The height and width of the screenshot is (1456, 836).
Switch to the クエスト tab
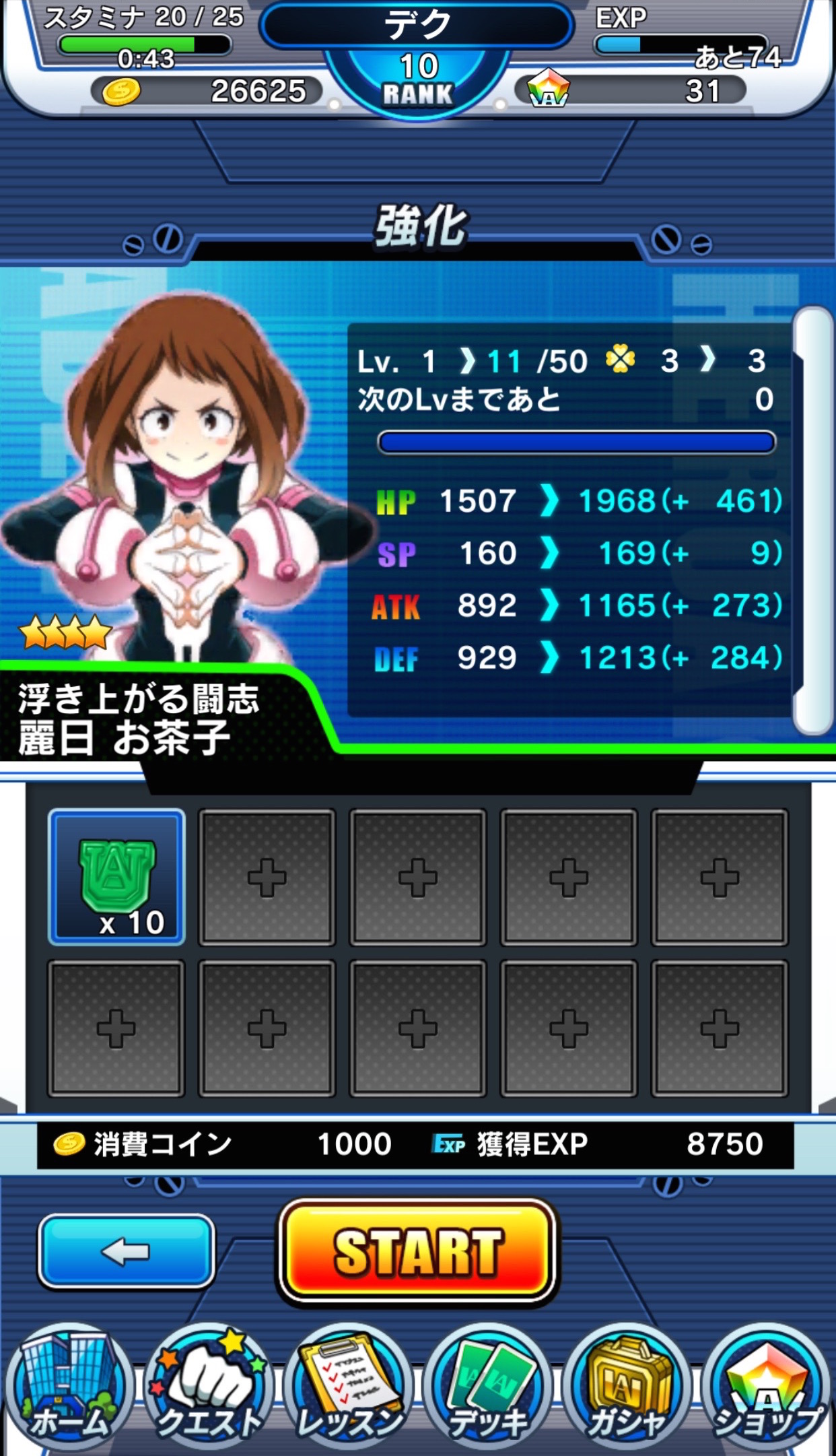(x=209, y=1387)
